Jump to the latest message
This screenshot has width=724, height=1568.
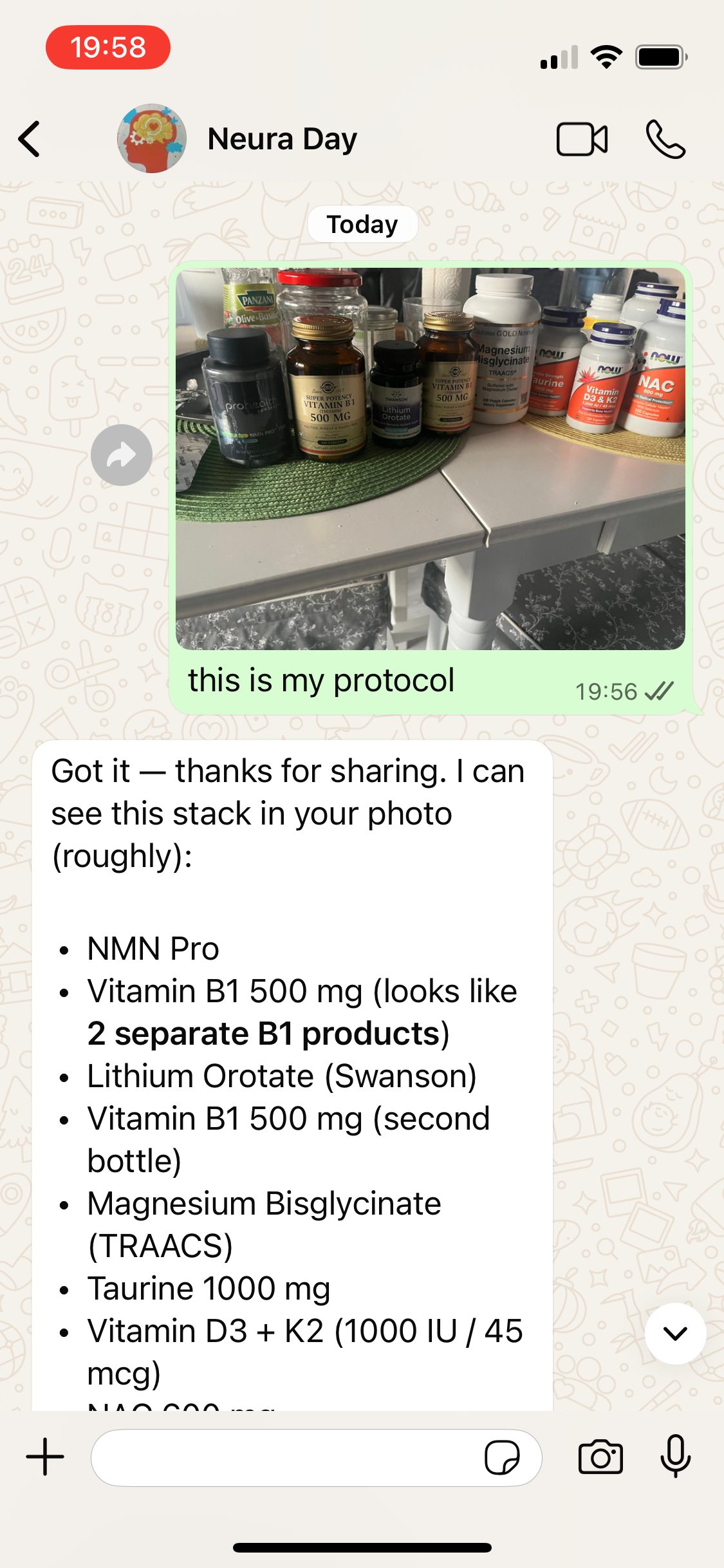675,1333
